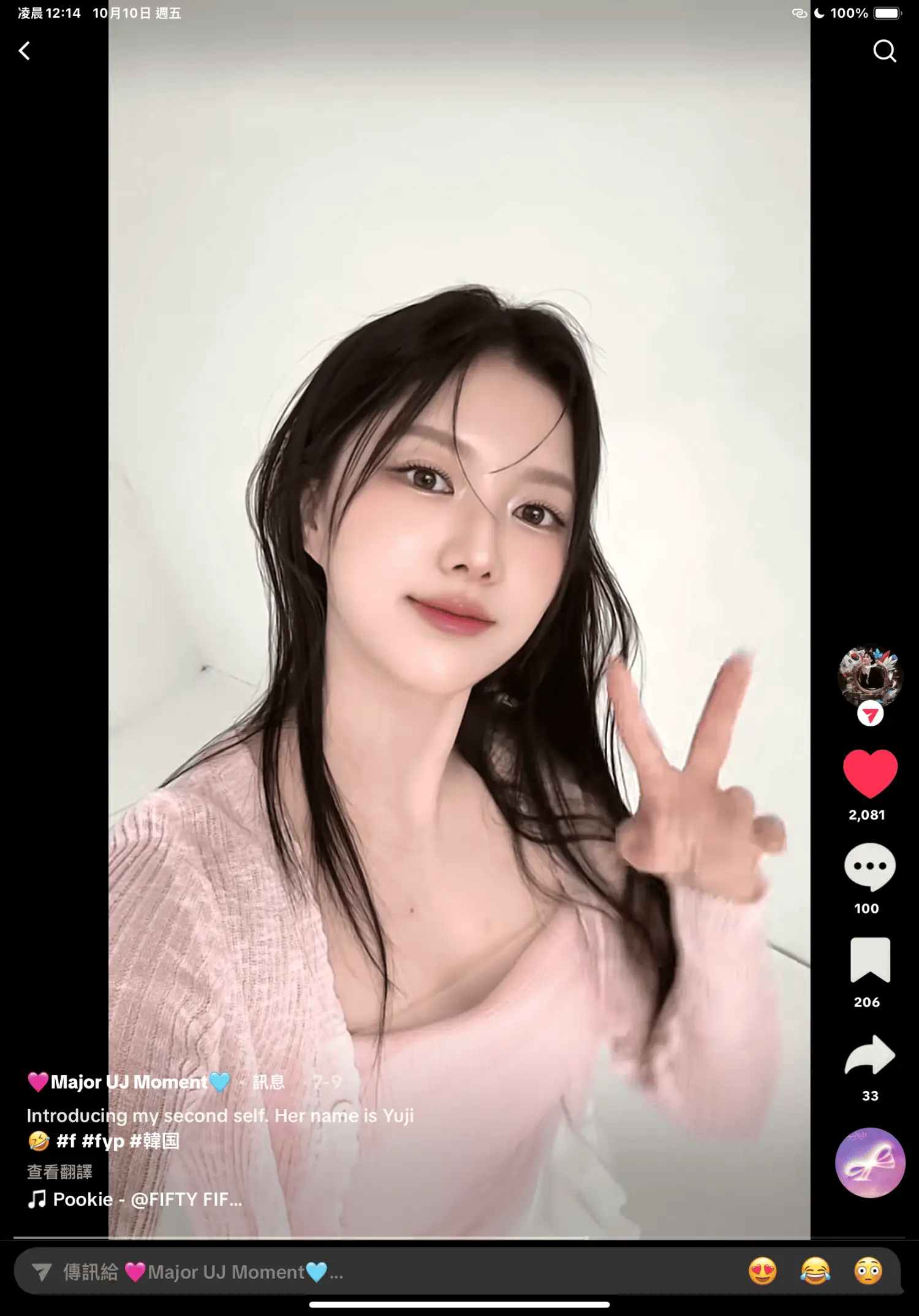The image size is (919, 1316).
Task: Unlike the video with the red heart
Action: click(870, 772)
